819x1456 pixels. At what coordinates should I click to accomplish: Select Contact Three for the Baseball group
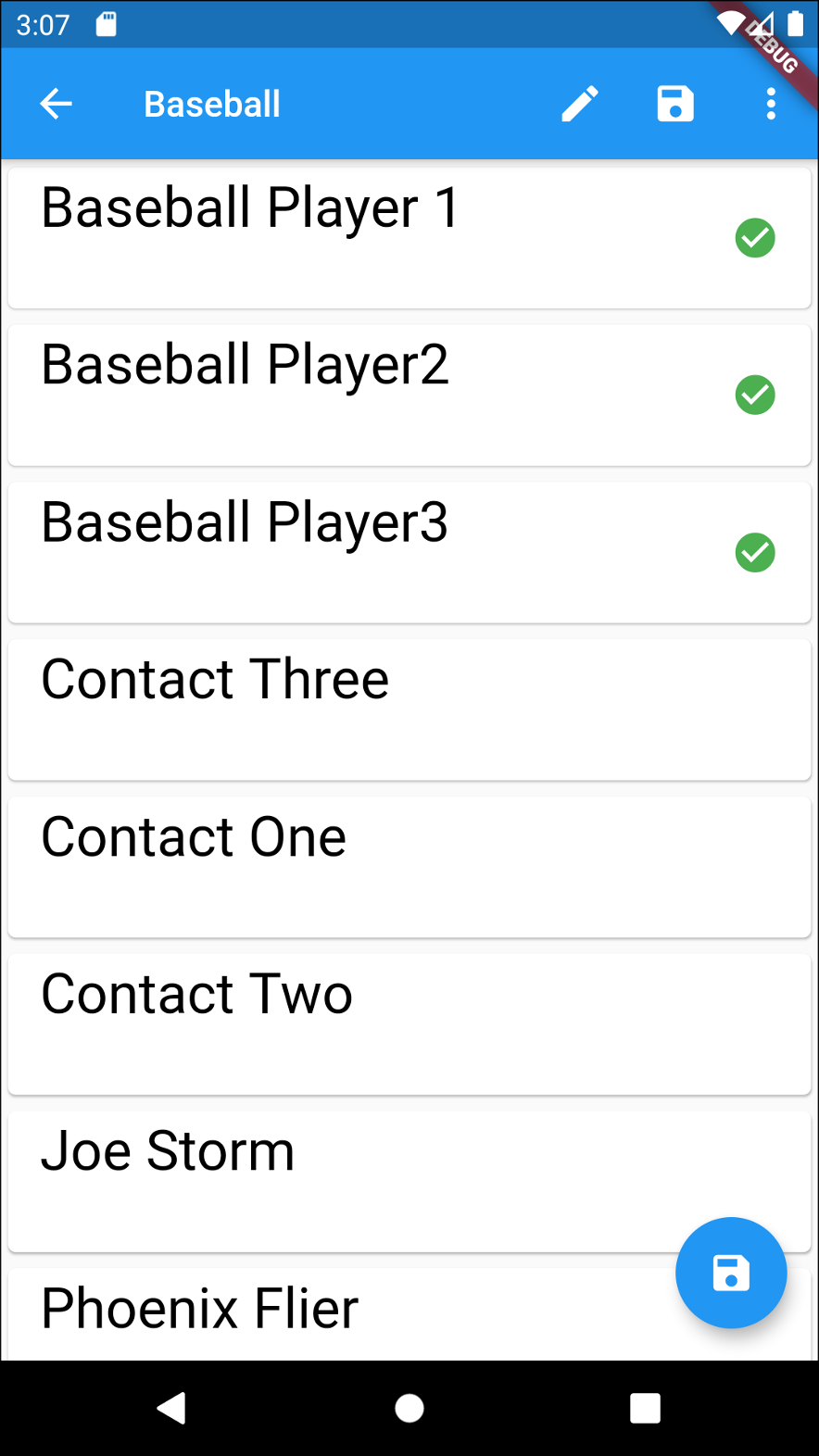[409, 709]
